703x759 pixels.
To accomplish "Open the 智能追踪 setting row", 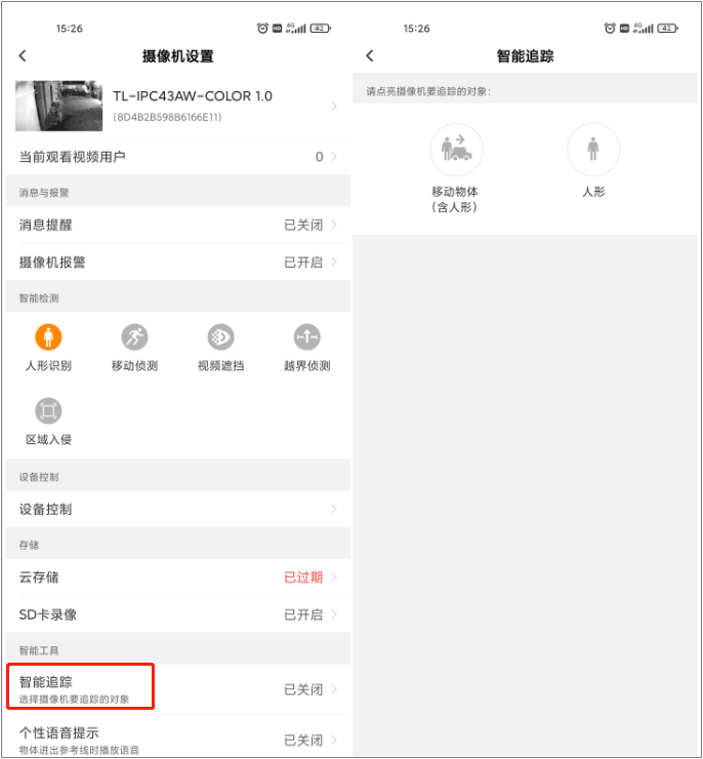I will point(178,688).
